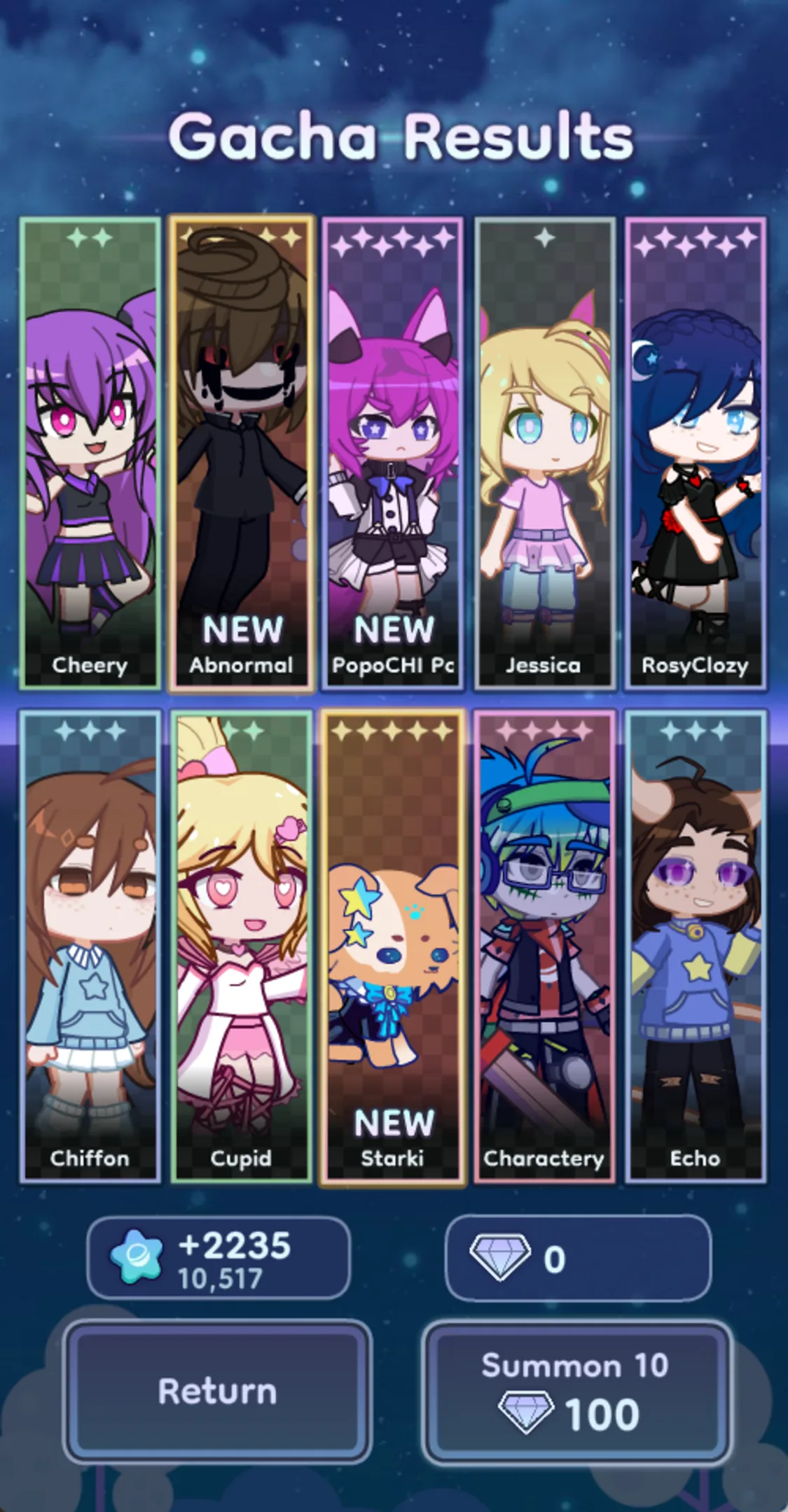Screen dimensions: 788x1512
Task: Open the Charactery character card
Action: (x=545, y=946)
